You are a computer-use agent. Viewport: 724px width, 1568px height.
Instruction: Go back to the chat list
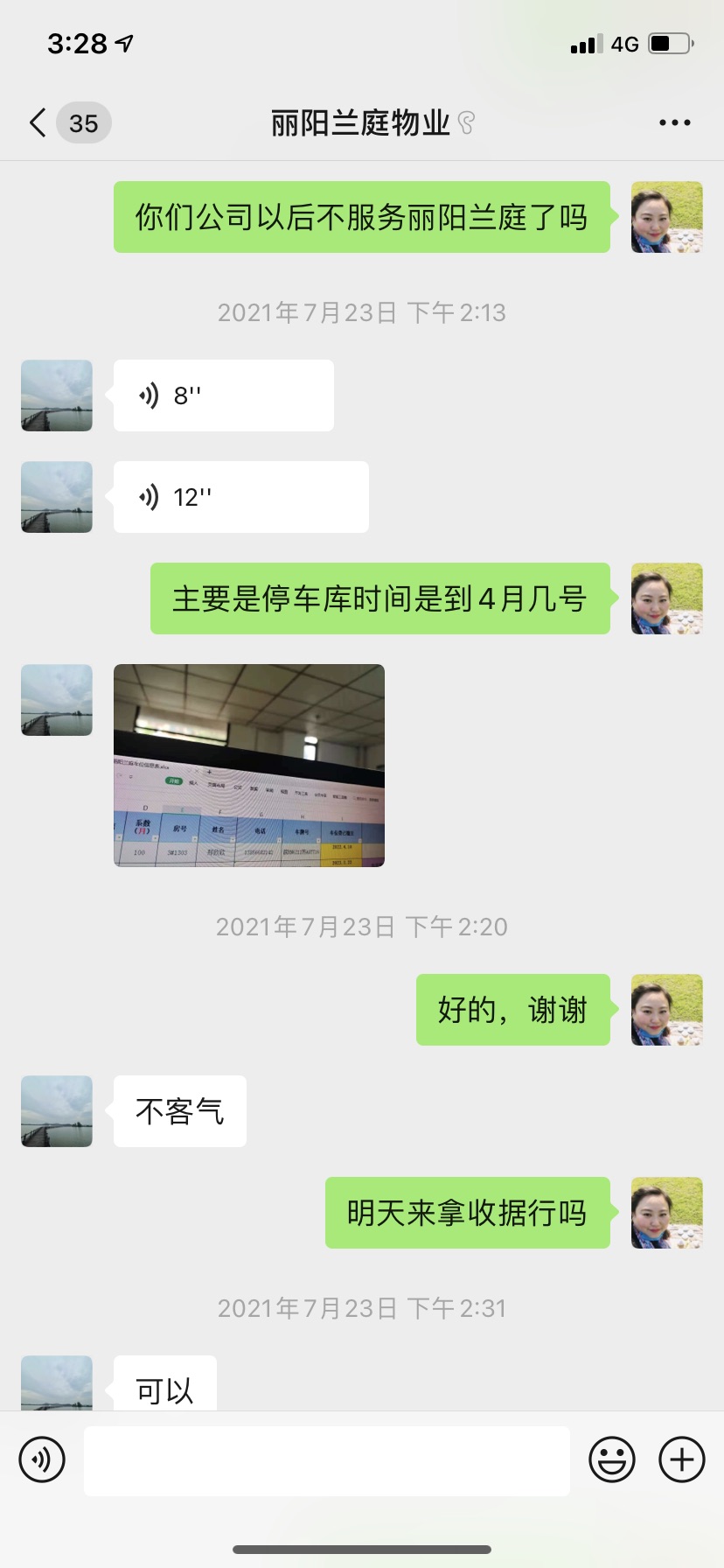(38, 123)
